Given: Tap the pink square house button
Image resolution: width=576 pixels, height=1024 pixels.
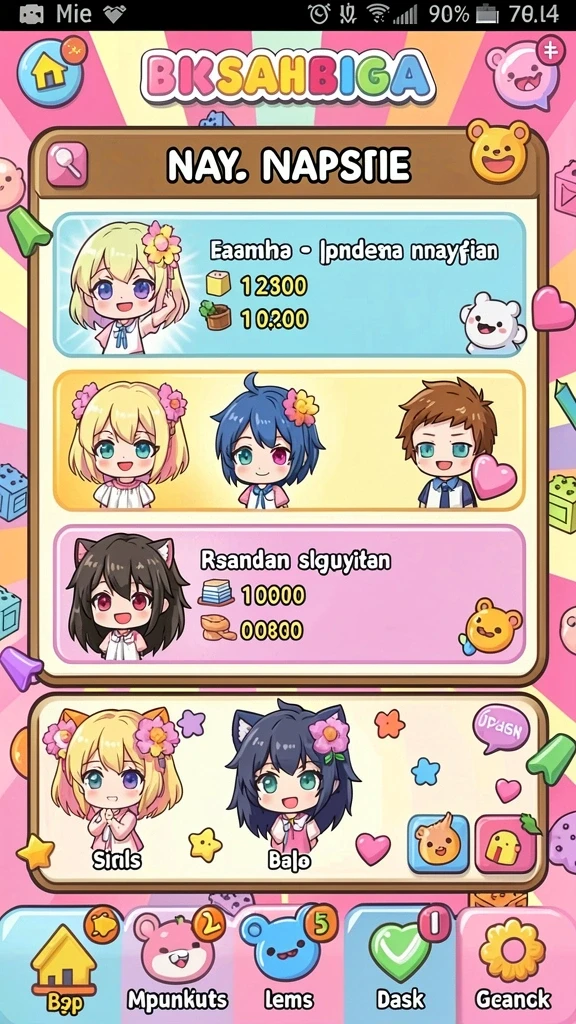Looking at the screenshot, I should pos(505,843).
